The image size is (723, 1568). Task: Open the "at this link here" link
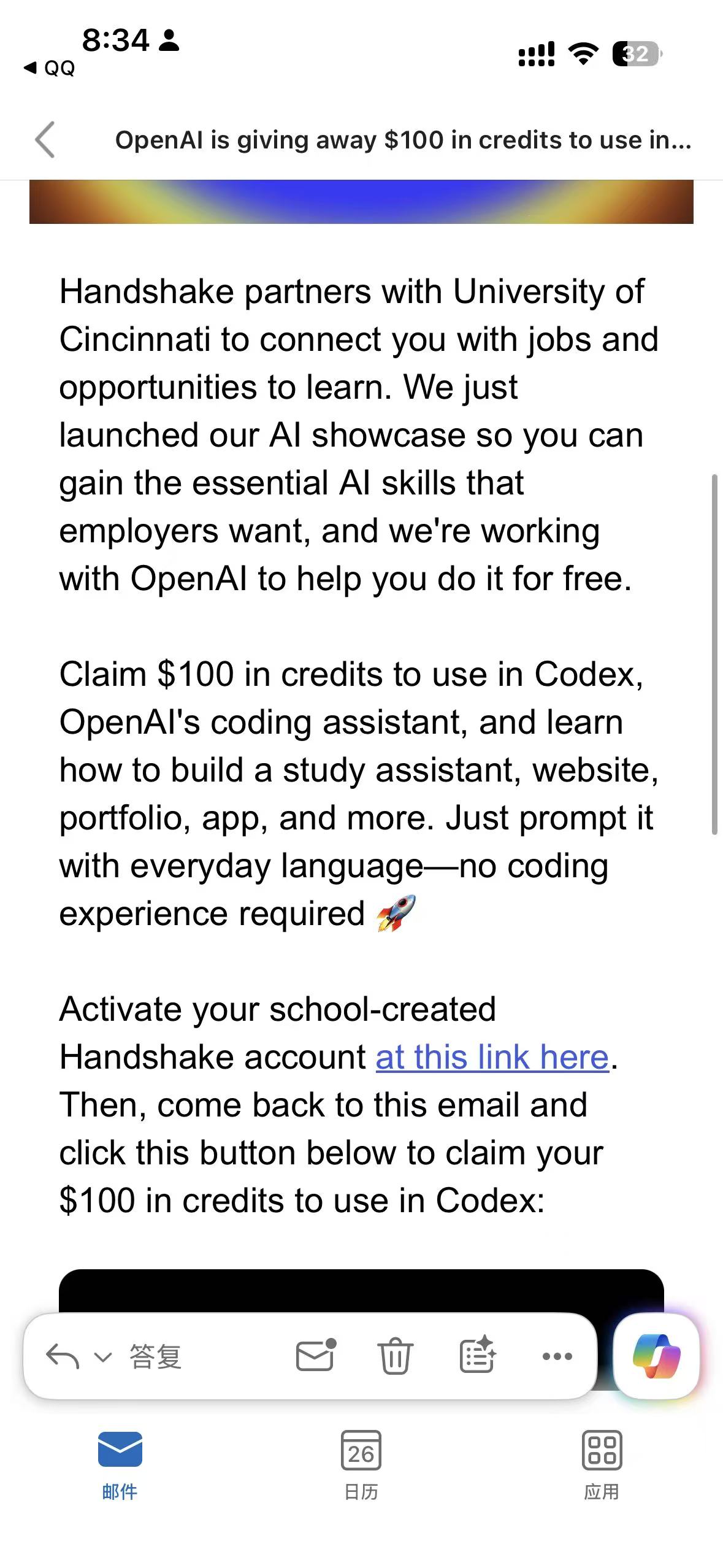(x=492, y=1057)
